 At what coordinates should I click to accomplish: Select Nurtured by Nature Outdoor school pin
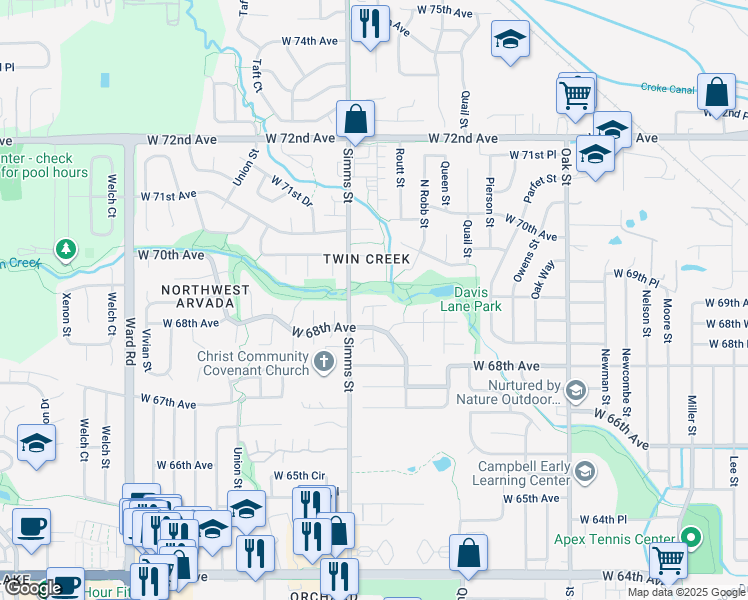(576, 391)
